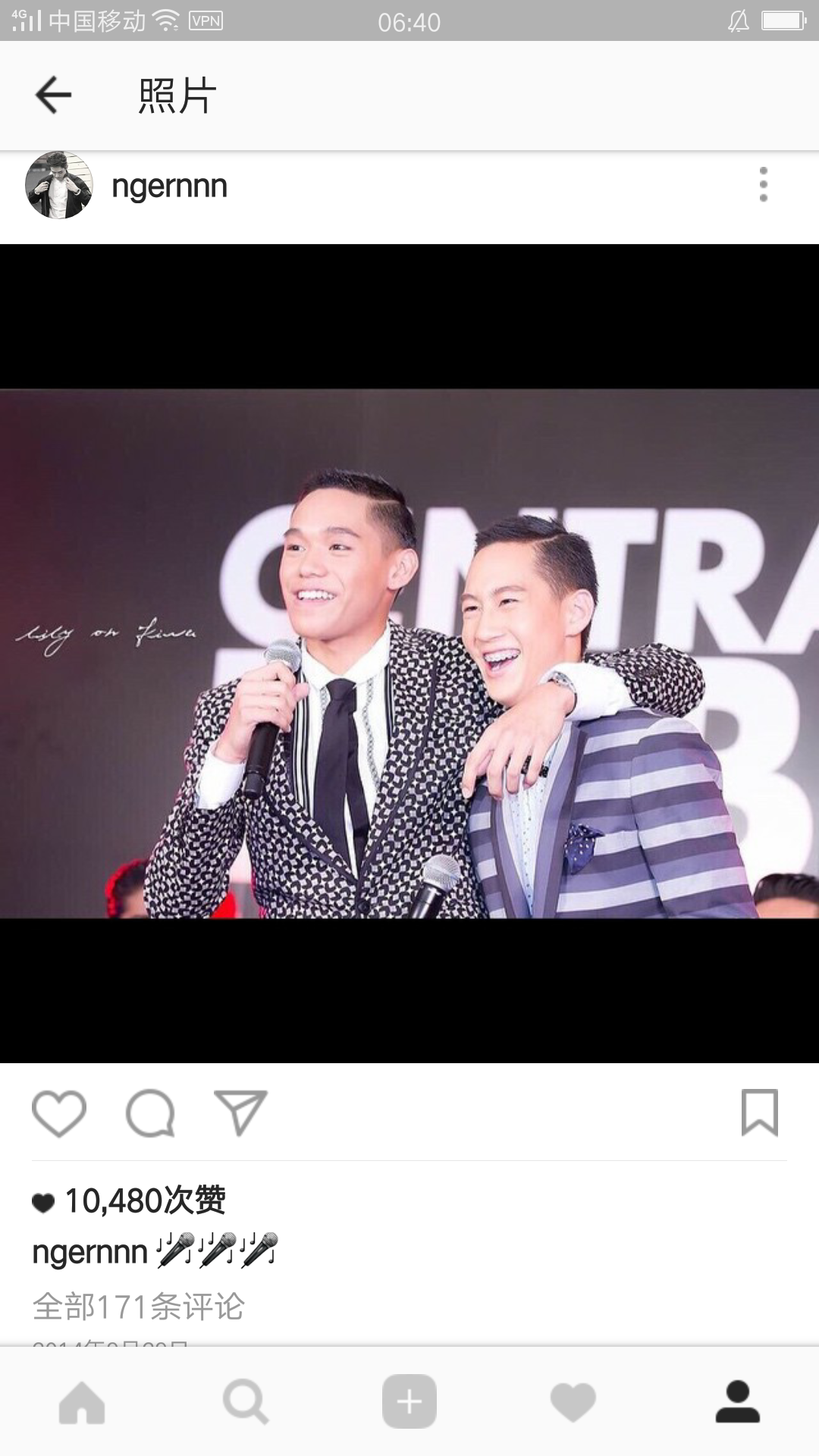The height and width of the screenshot is (1456, 819).
Task: Like this post with the heart icon
Action: 59,1113
